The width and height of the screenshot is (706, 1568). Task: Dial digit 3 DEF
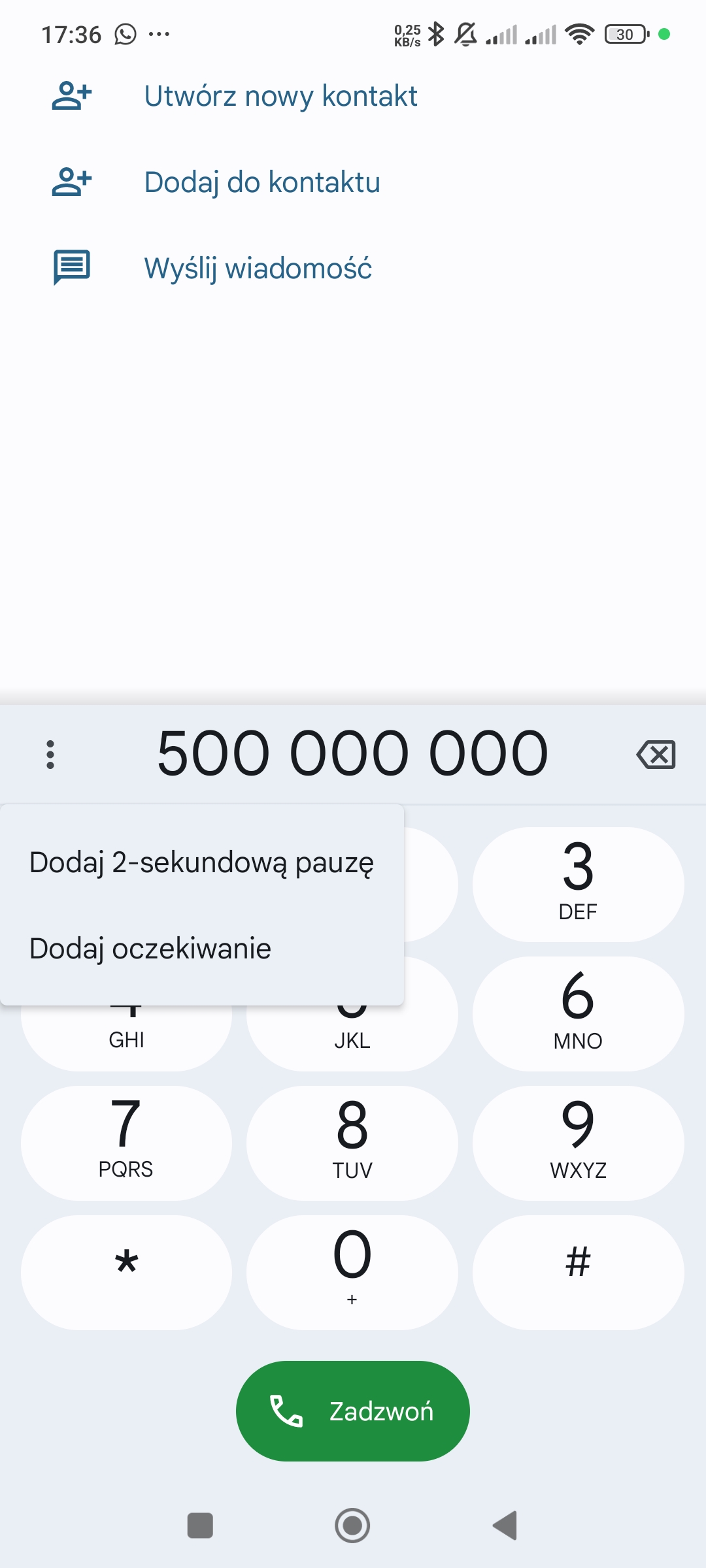pos(578,883)
